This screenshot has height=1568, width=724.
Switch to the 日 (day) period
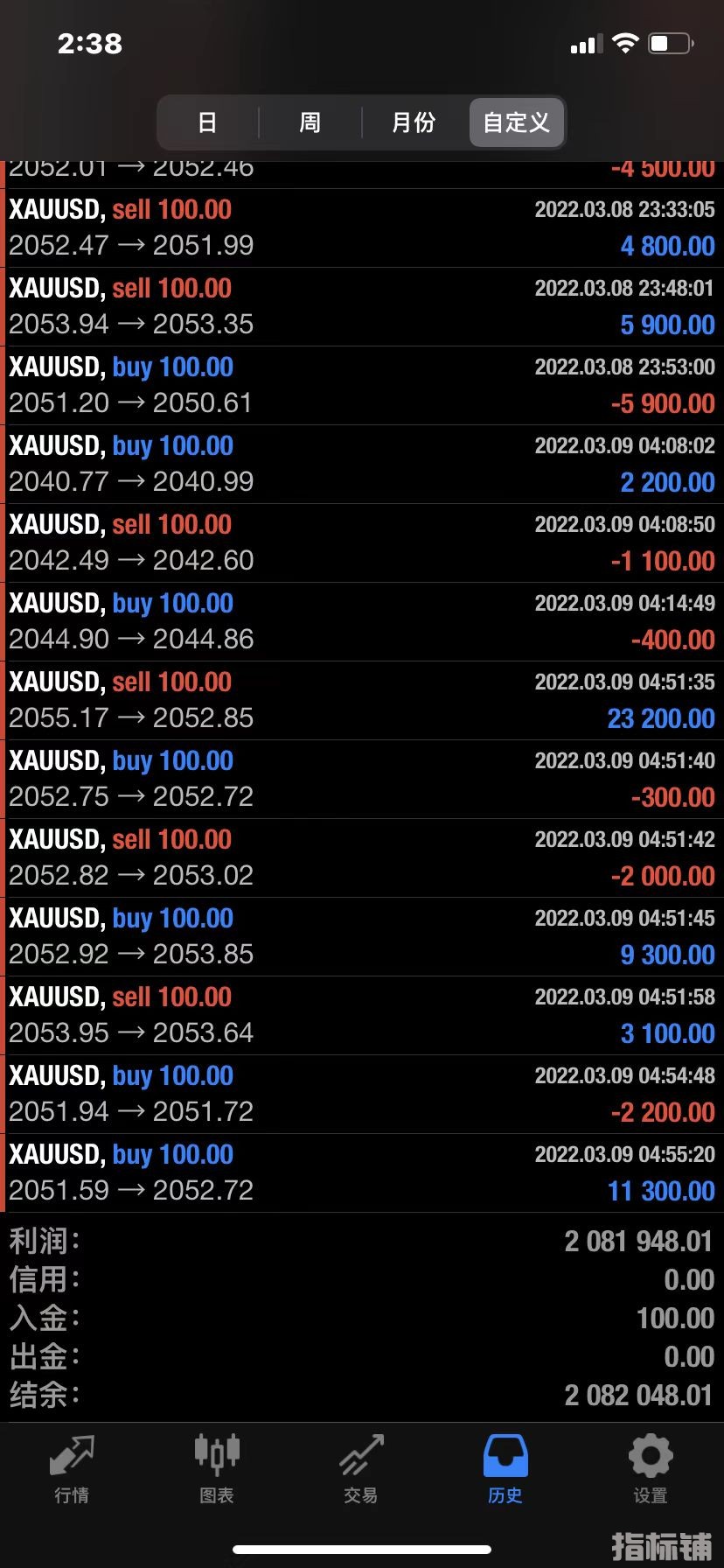coord(207,122)
